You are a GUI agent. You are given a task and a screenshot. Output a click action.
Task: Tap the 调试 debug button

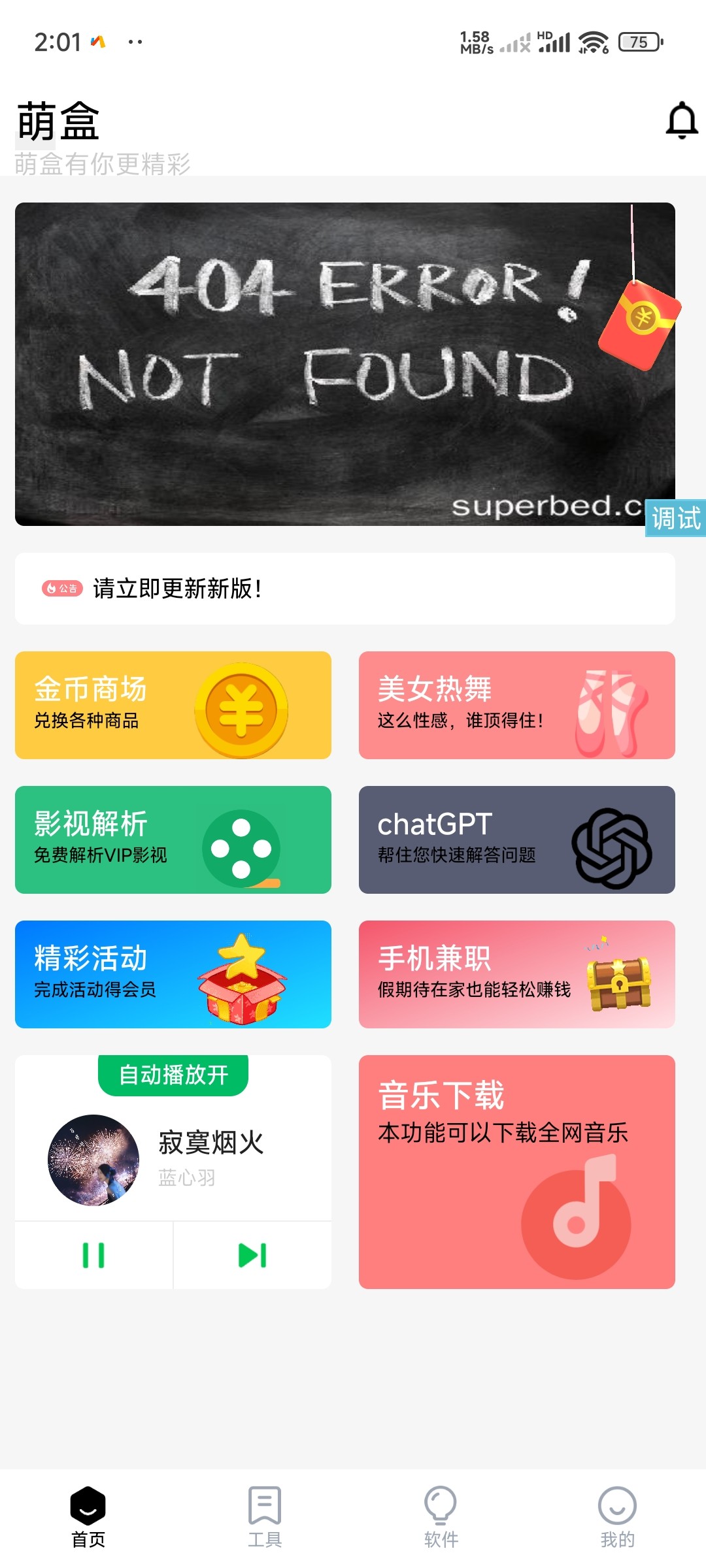[x=675, y=518]
